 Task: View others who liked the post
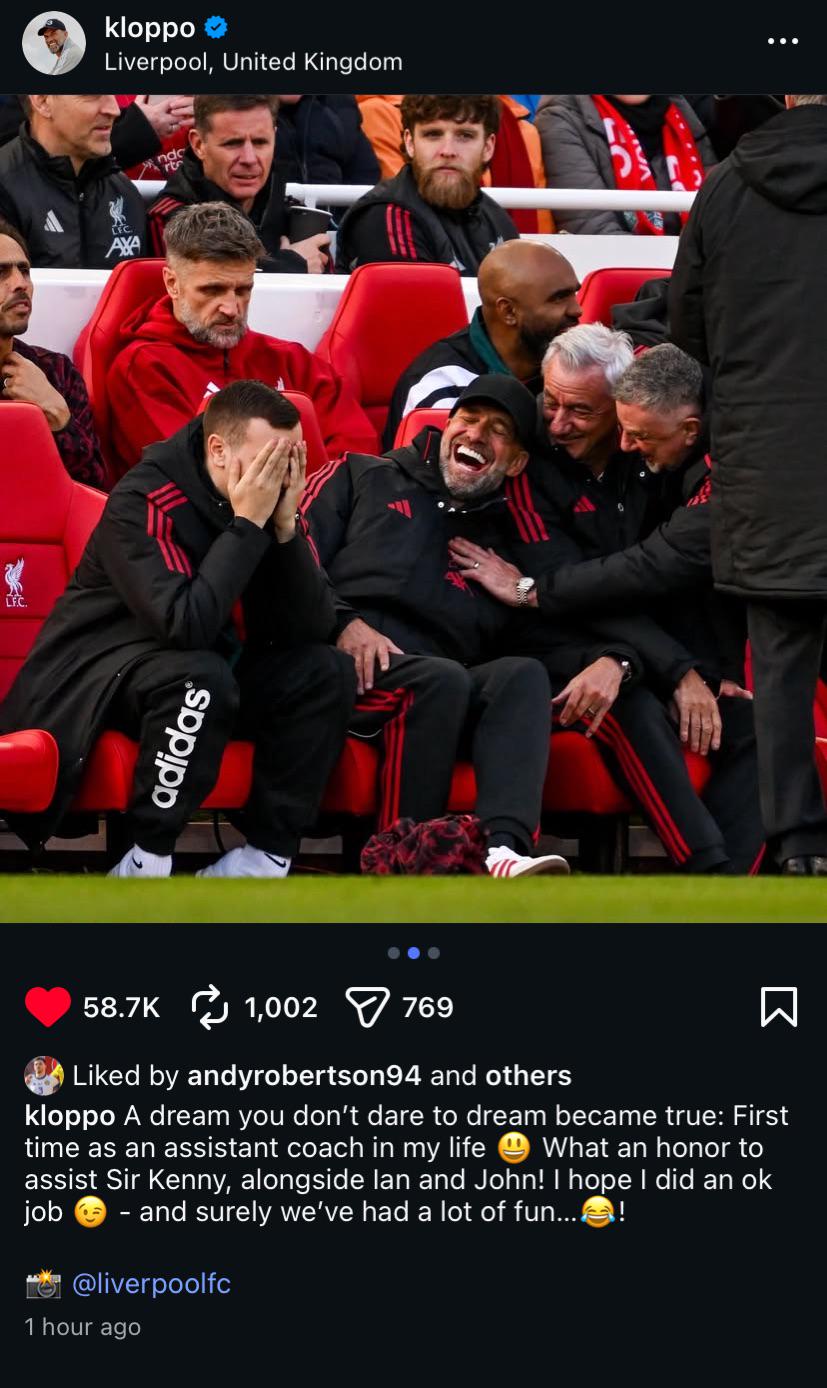point(528,1076)
